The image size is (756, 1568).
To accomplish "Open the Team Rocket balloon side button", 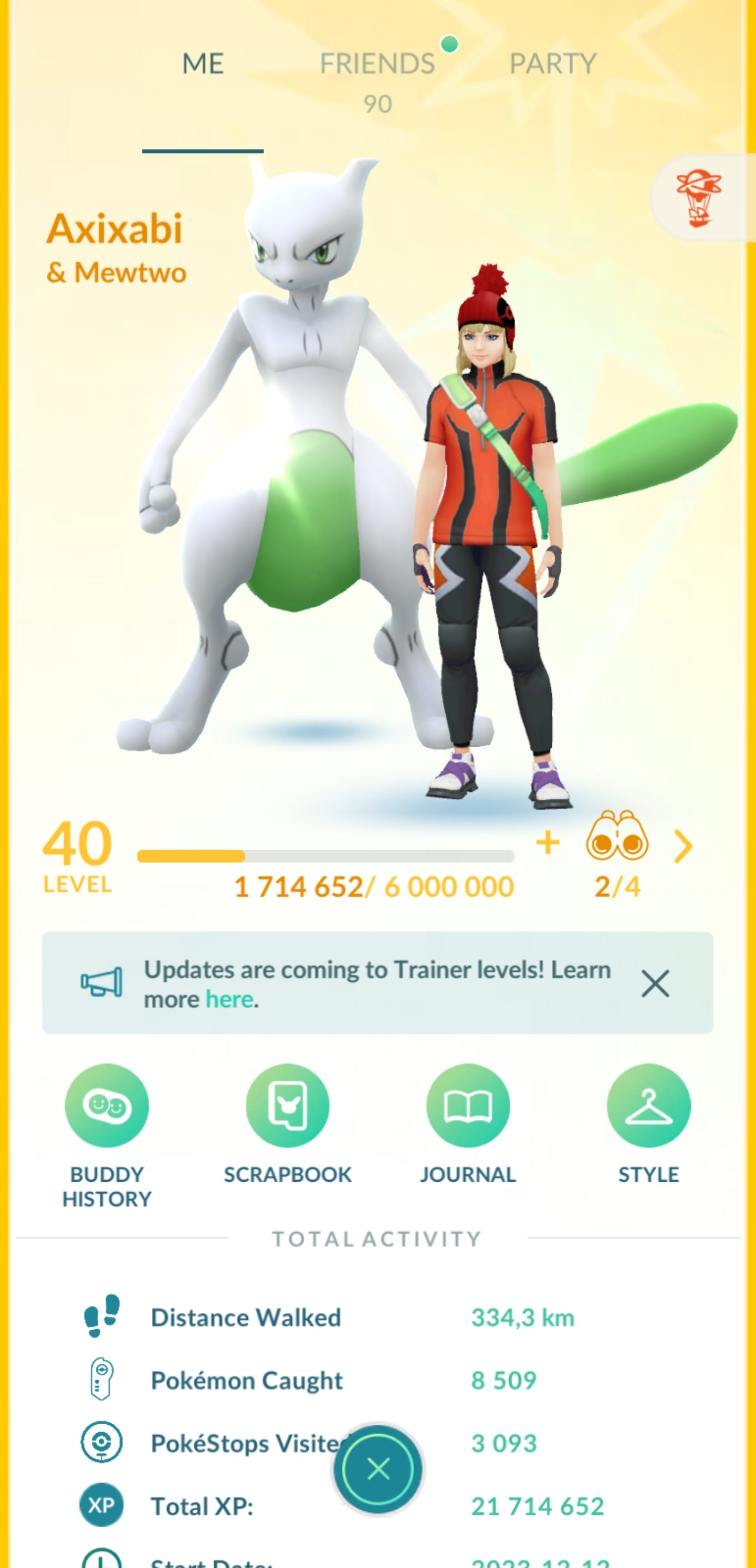I will click(699, 198).
